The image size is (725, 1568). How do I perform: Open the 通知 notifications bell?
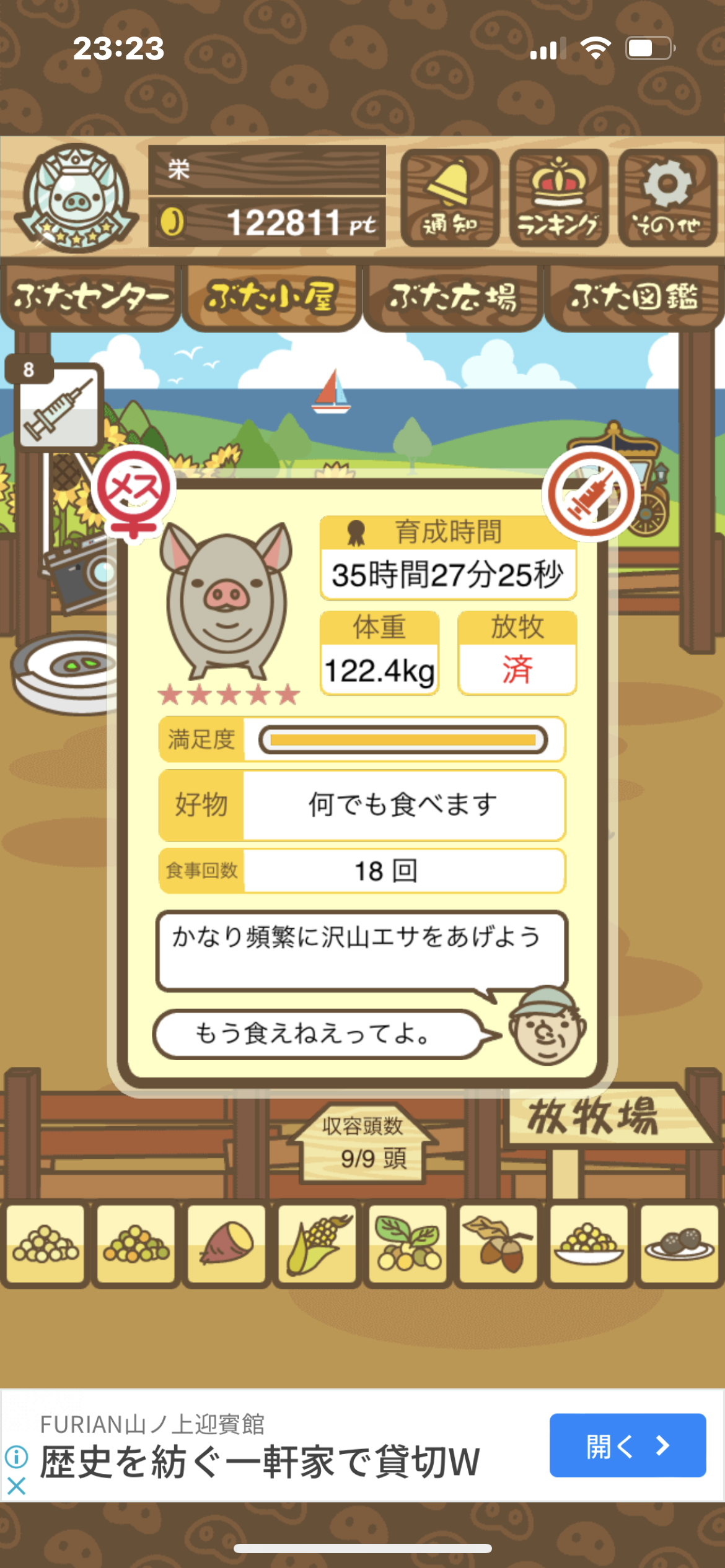pyautogui.click(x=450, y=198)
